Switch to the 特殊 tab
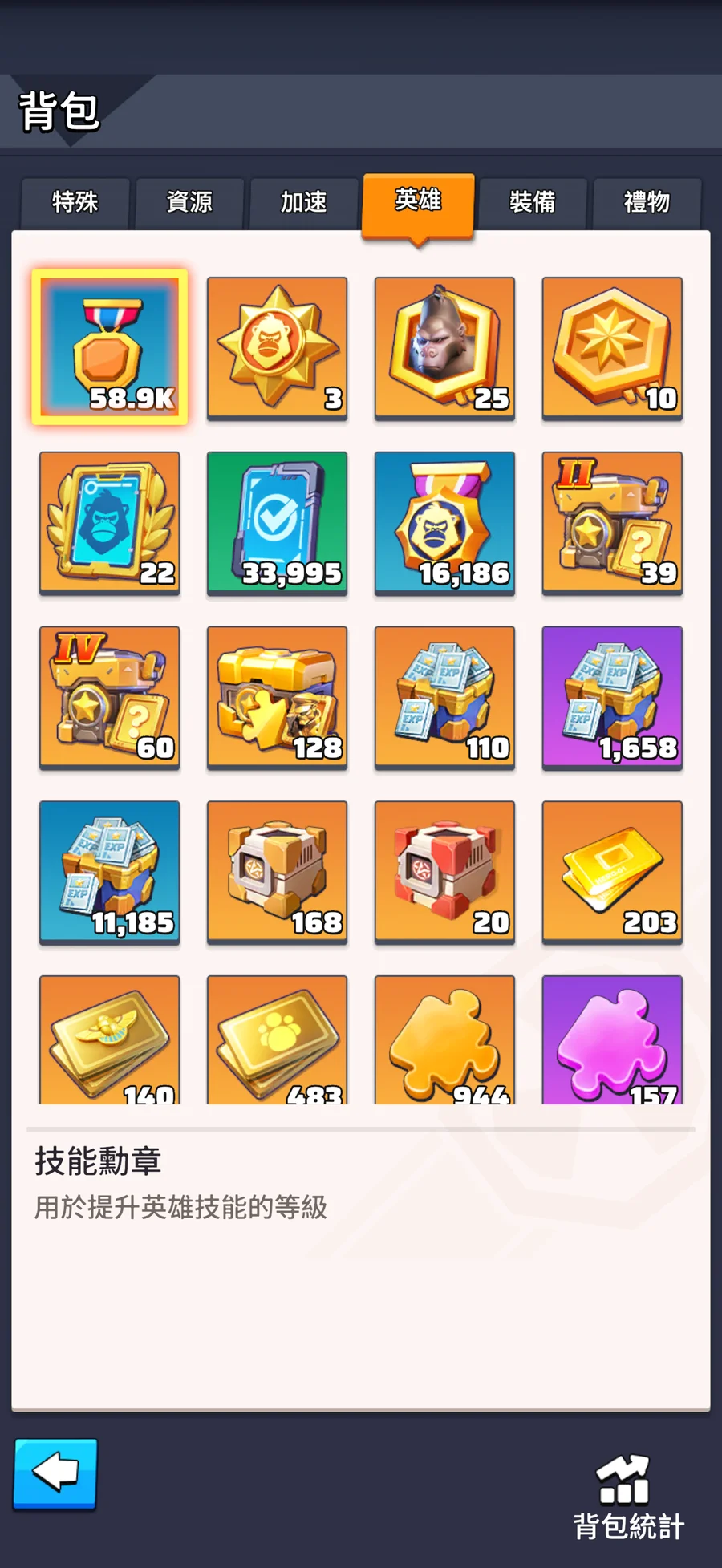Image resolution: width=722 pixels, height=1568 pixels. [75, 202]
